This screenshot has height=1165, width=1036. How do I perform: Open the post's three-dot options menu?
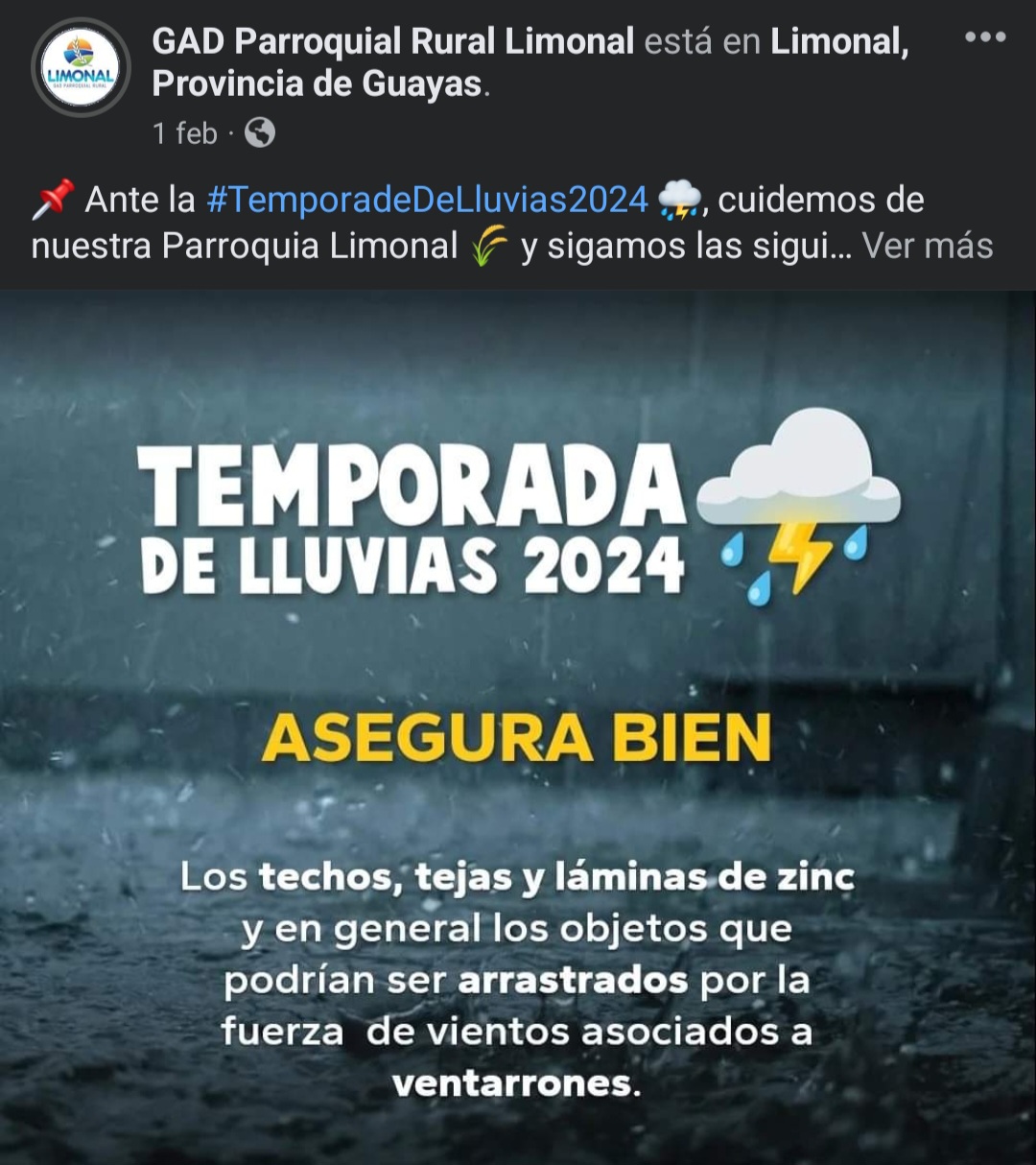[x=985, y=38]
